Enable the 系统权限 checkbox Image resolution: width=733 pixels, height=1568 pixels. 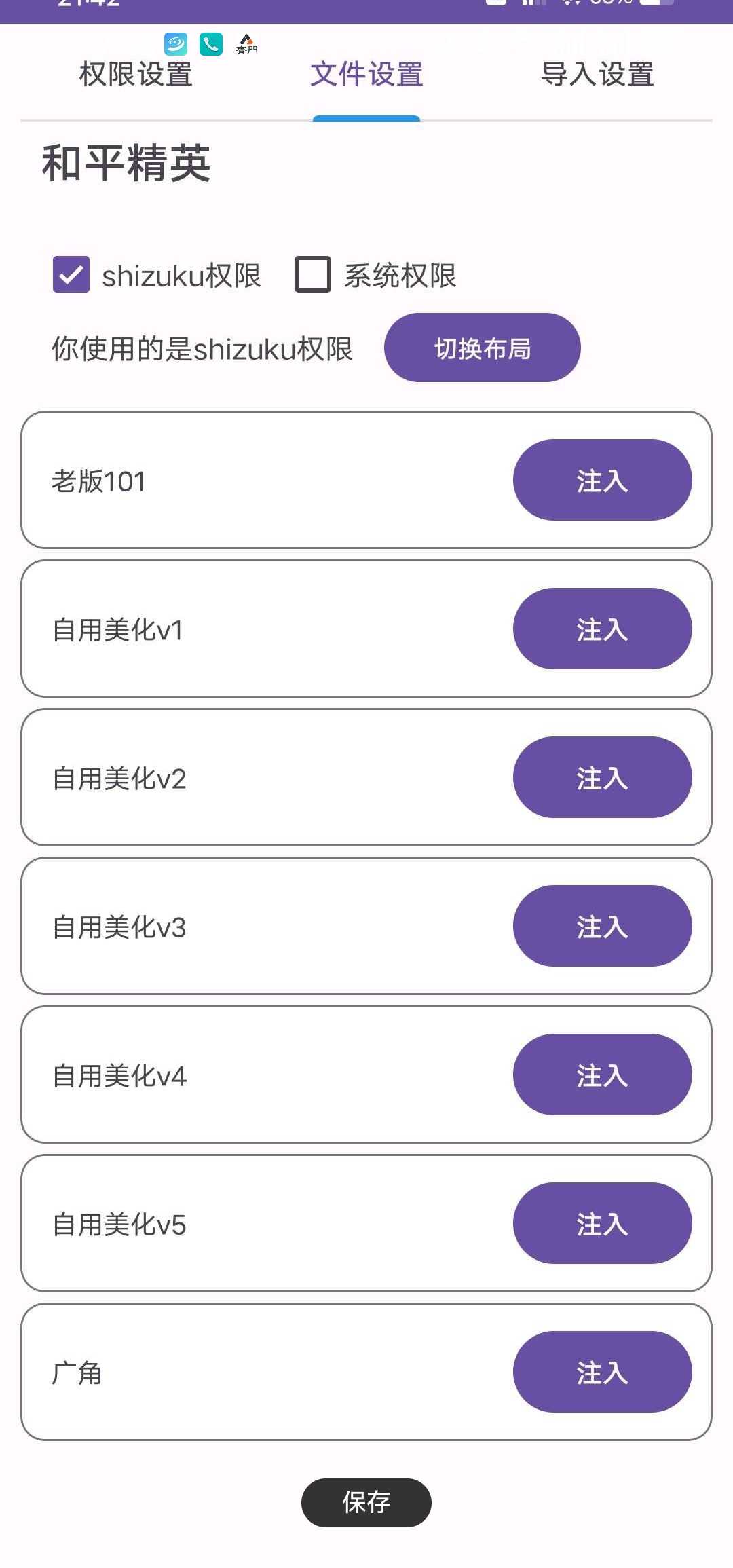(x=313, y=274)
